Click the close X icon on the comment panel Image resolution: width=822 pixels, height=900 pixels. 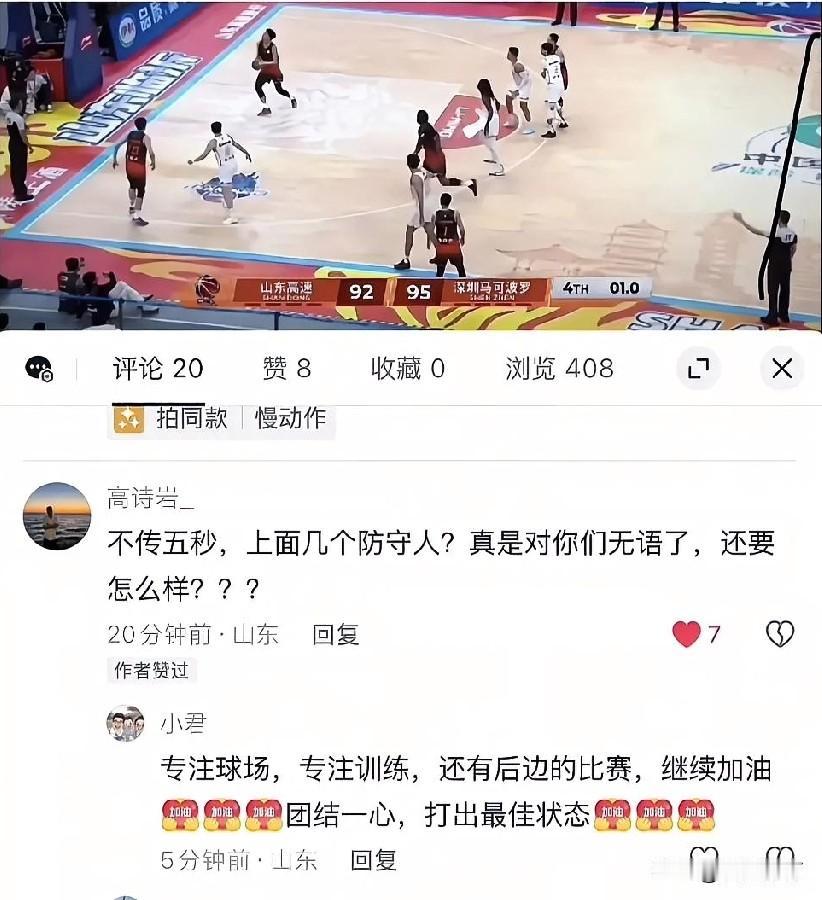[781, 369]
